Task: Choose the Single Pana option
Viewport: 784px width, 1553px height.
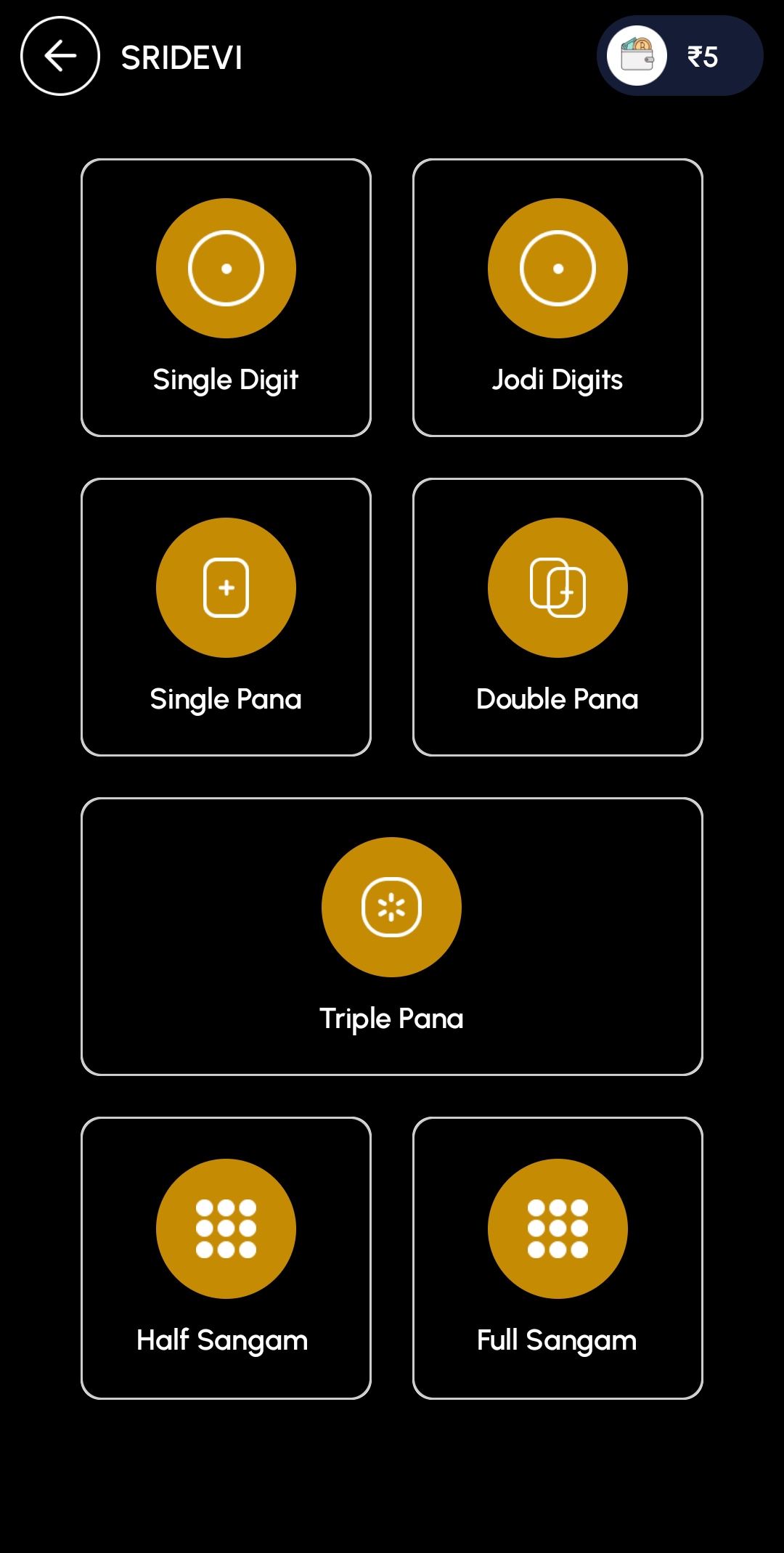Action: 226,617
